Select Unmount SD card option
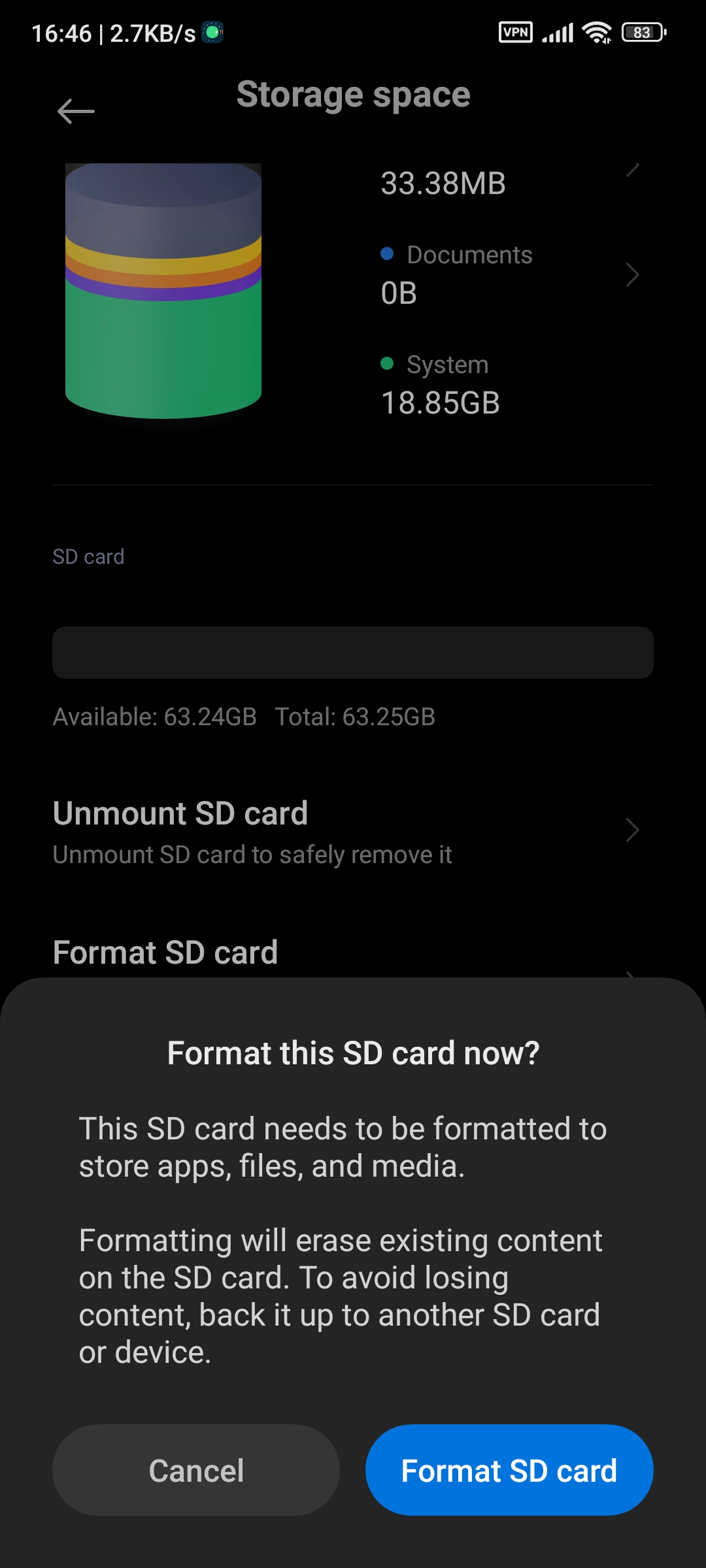The image size is (706, 1568). (x=180, y=813)
